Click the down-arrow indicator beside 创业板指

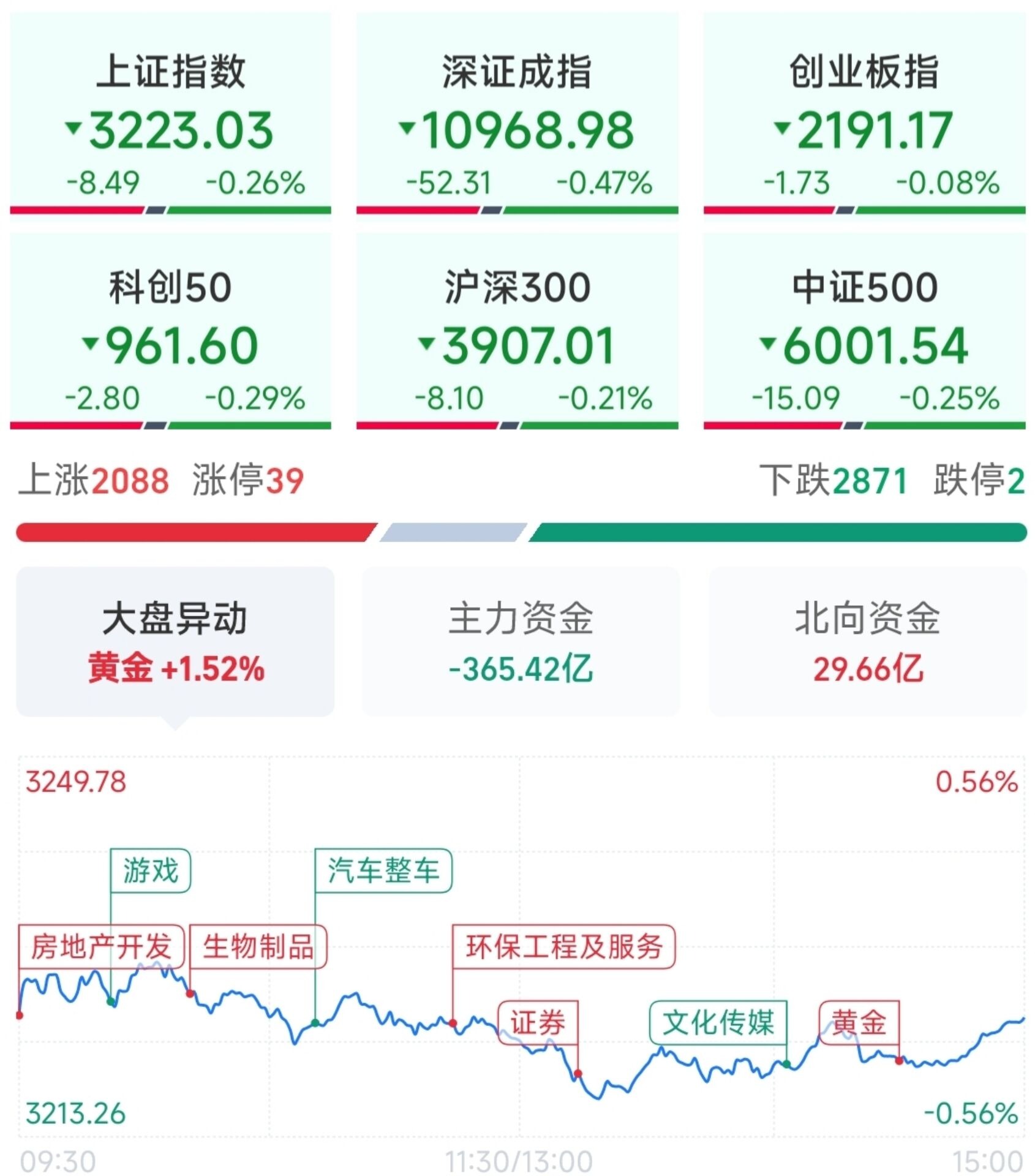point(782,129)
